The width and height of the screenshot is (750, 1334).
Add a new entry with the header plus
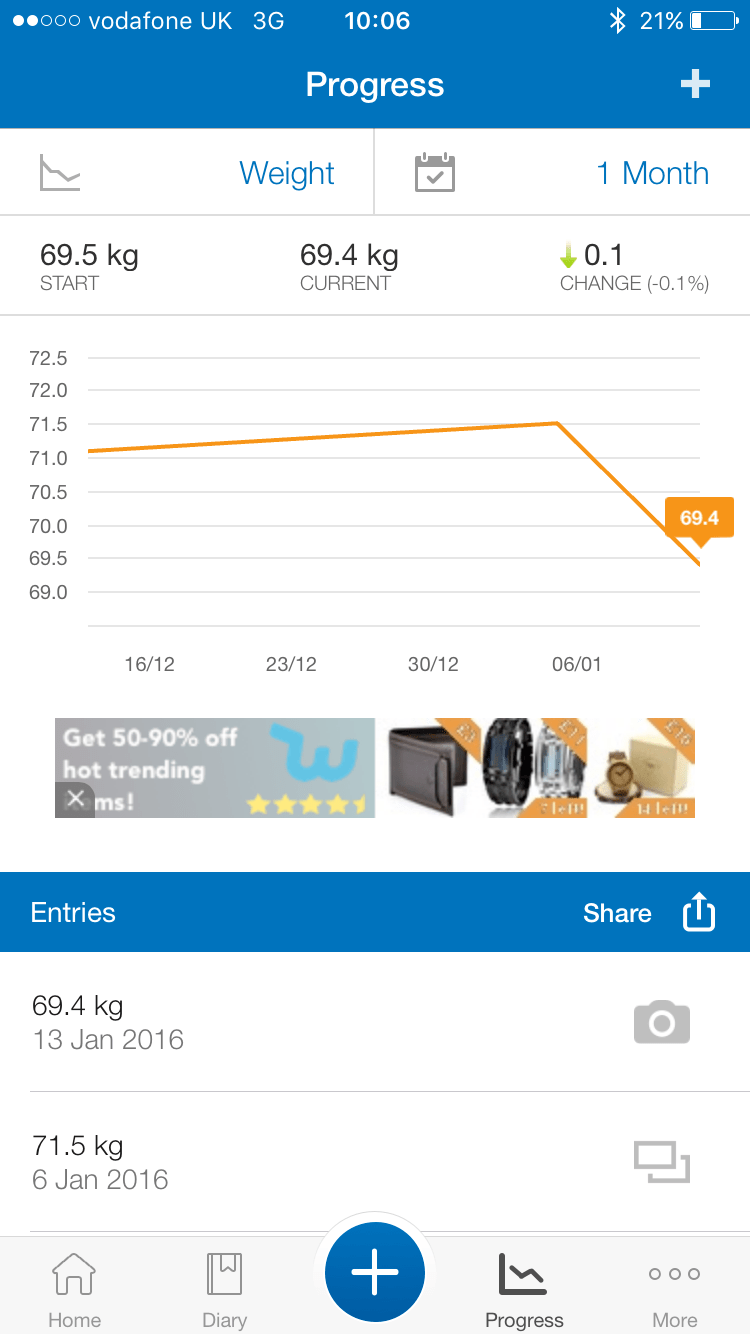click(695, 85)
